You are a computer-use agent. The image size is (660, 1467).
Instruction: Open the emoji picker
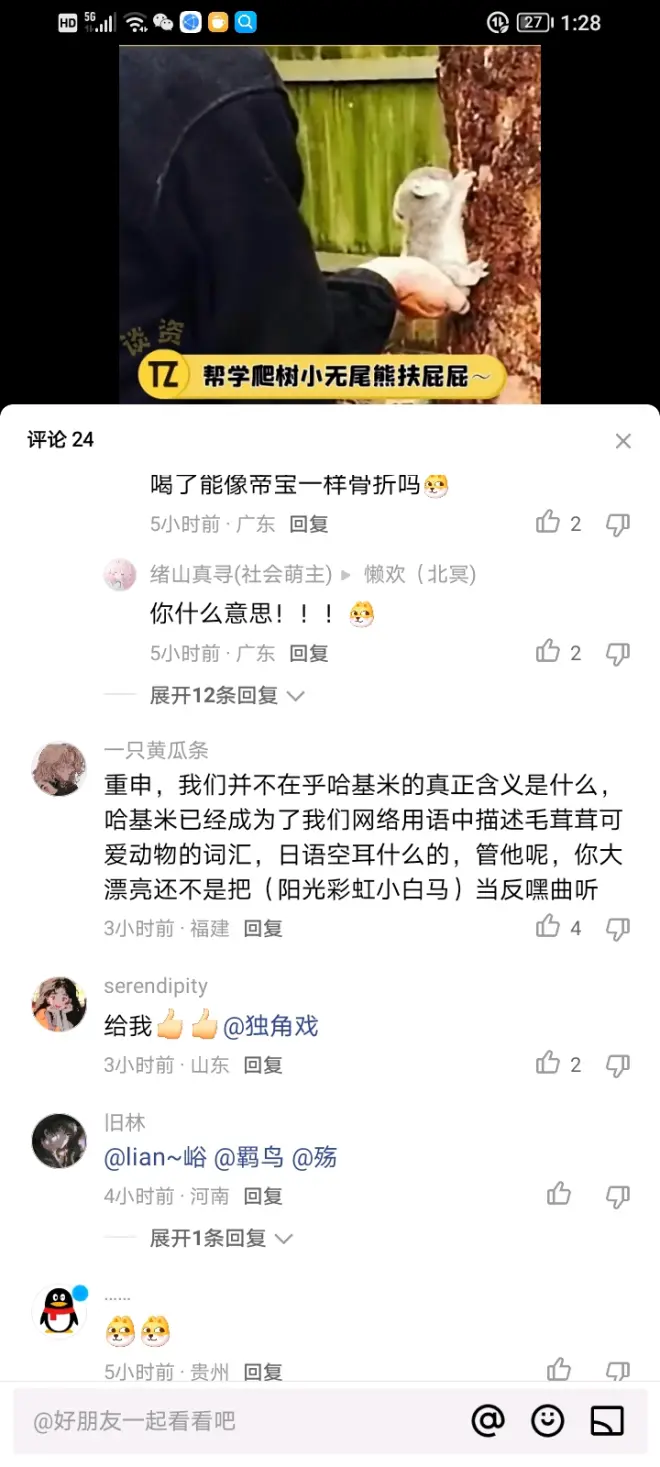547,1421
